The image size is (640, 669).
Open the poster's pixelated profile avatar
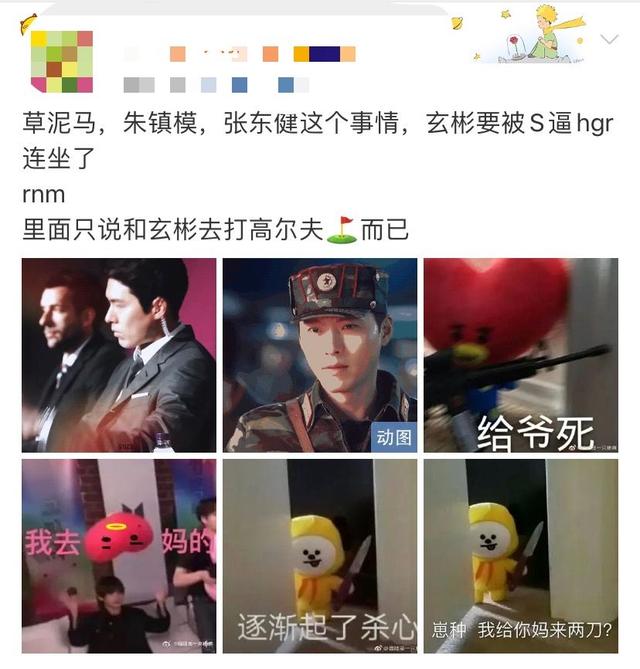(x=61, y=61)
